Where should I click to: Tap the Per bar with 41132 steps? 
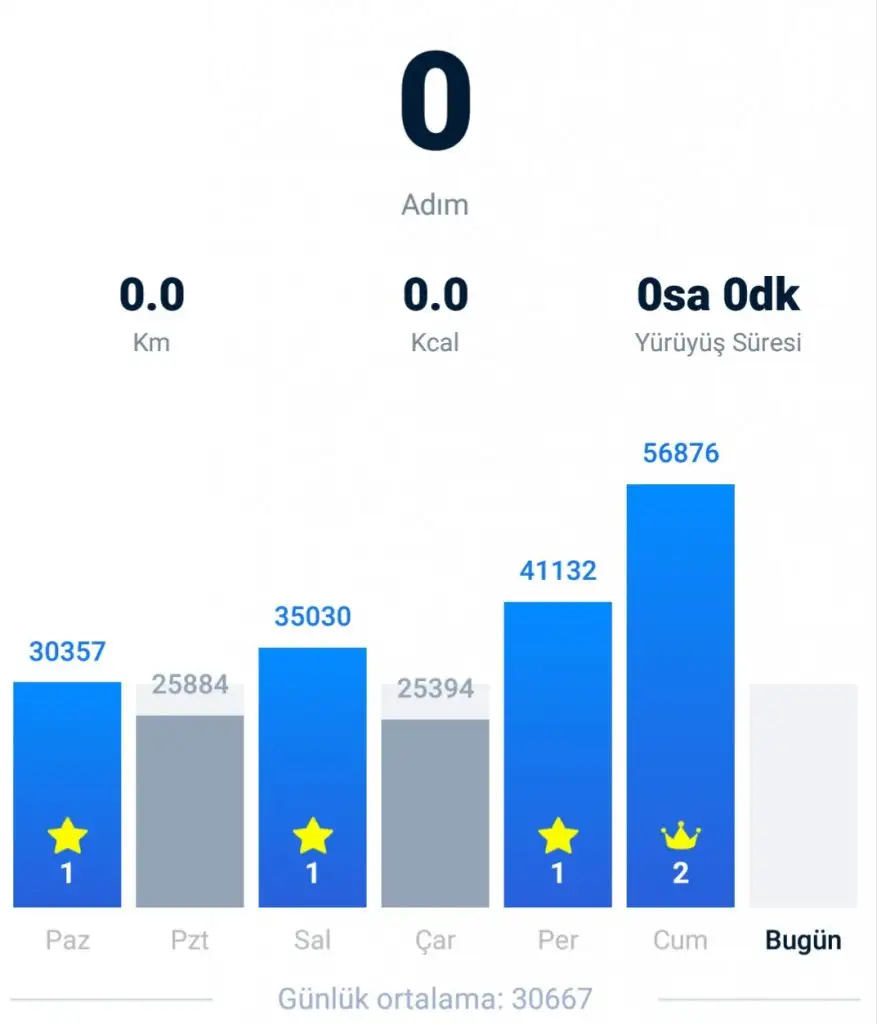click(557, 754)
